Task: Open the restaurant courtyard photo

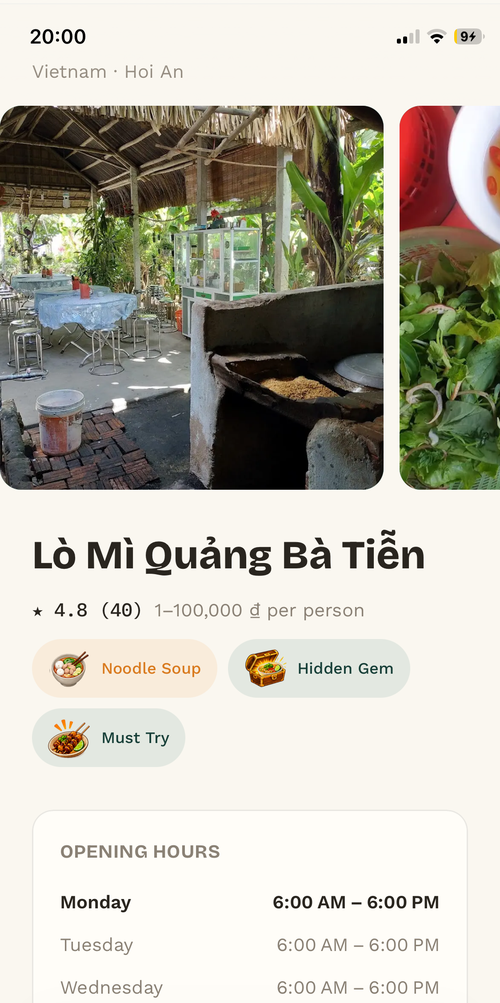Action: pyautogui.click(x=191, y=297)
